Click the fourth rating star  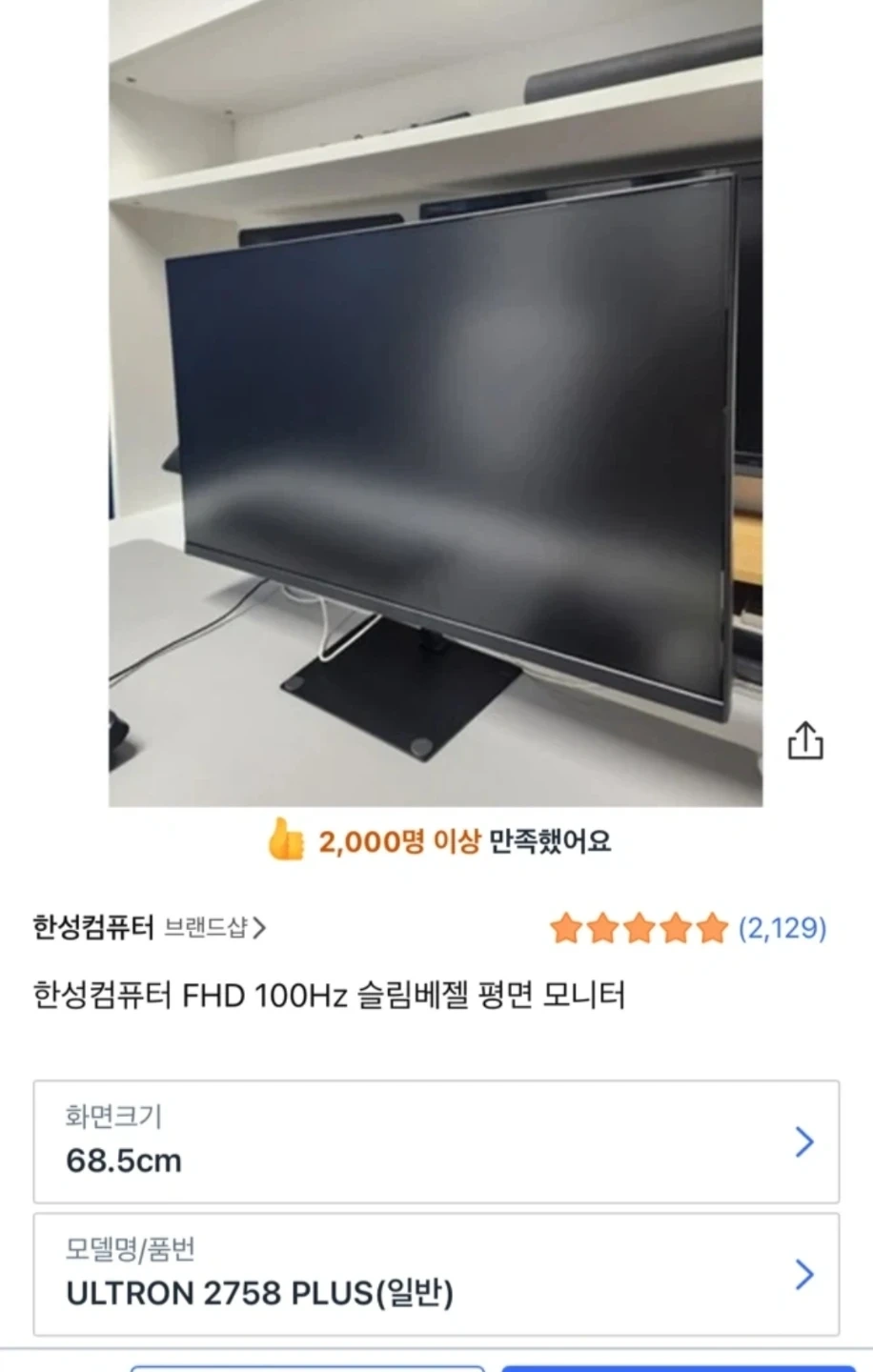[x=677, y=926]
